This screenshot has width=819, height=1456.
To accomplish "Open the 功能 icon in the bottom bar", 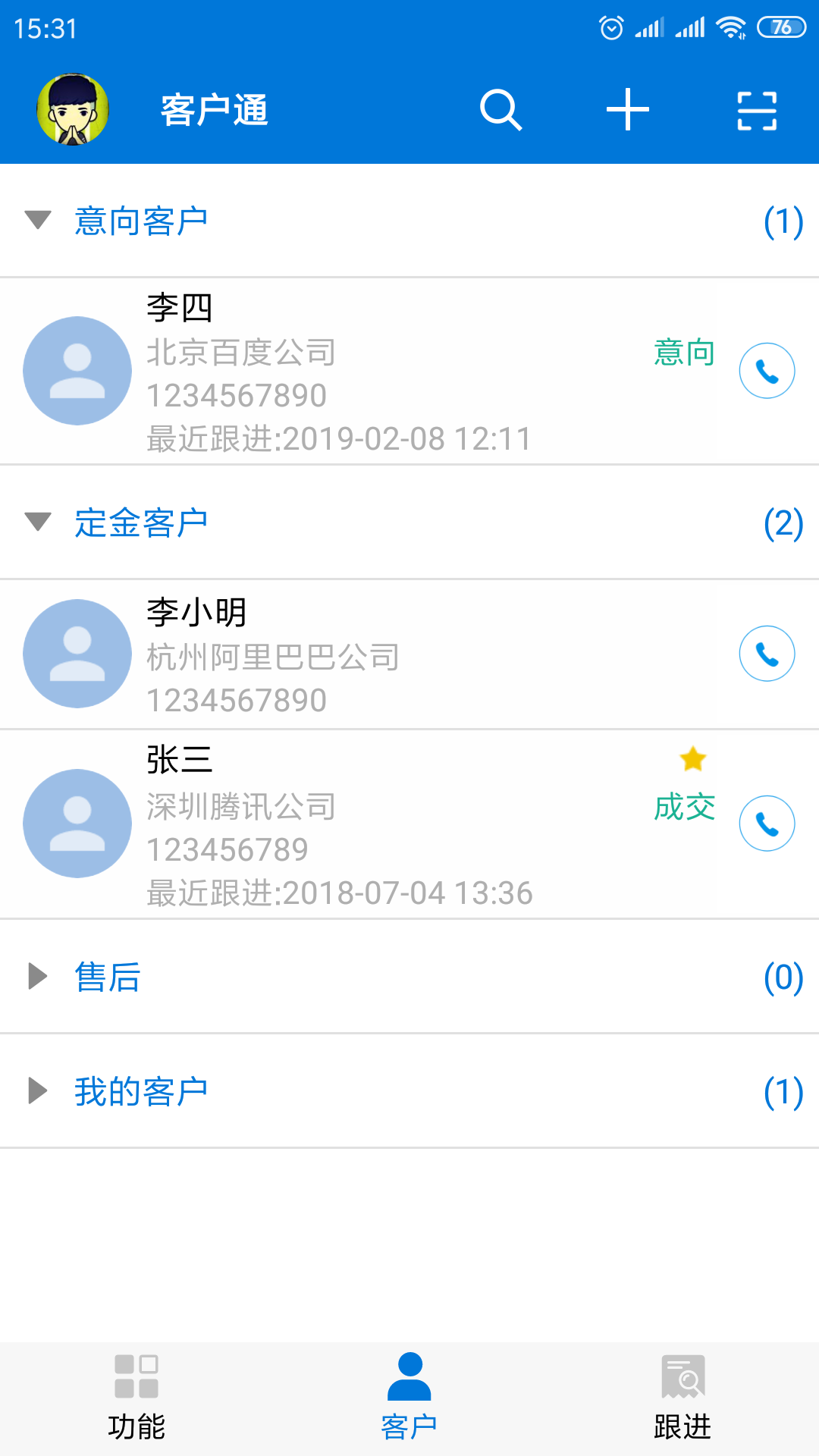I will point(136,1399).
